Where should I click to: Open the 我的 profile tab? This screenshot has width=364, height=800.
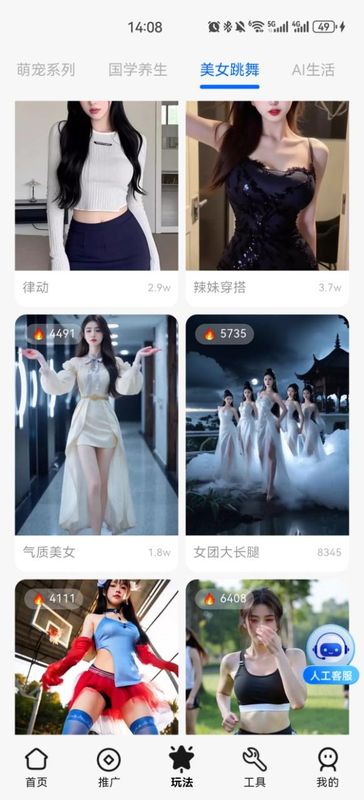(x=327, y=767)
